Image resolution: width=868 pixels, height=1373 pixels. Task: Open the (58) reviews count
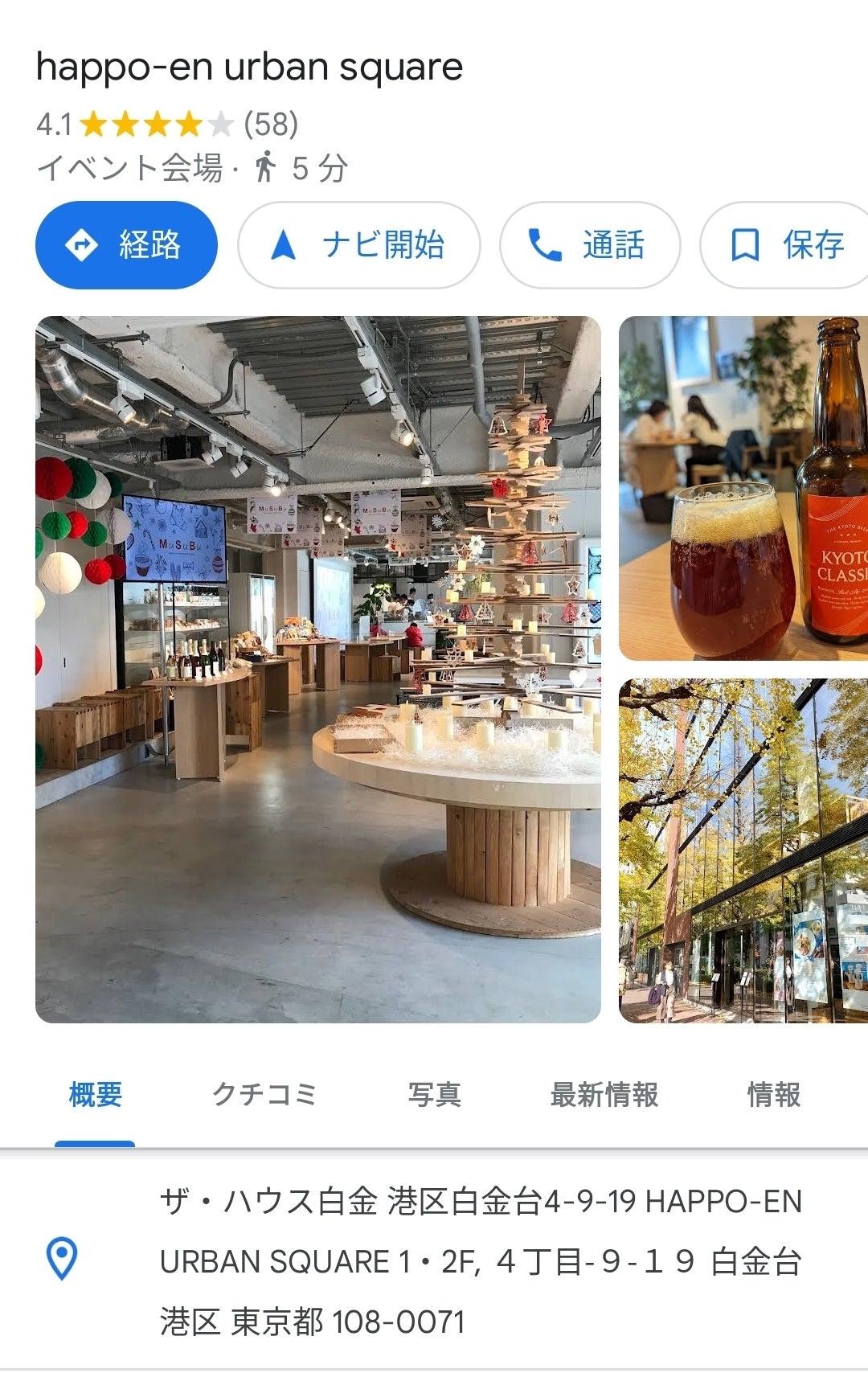pyautogui.click(x=271, y=125)
